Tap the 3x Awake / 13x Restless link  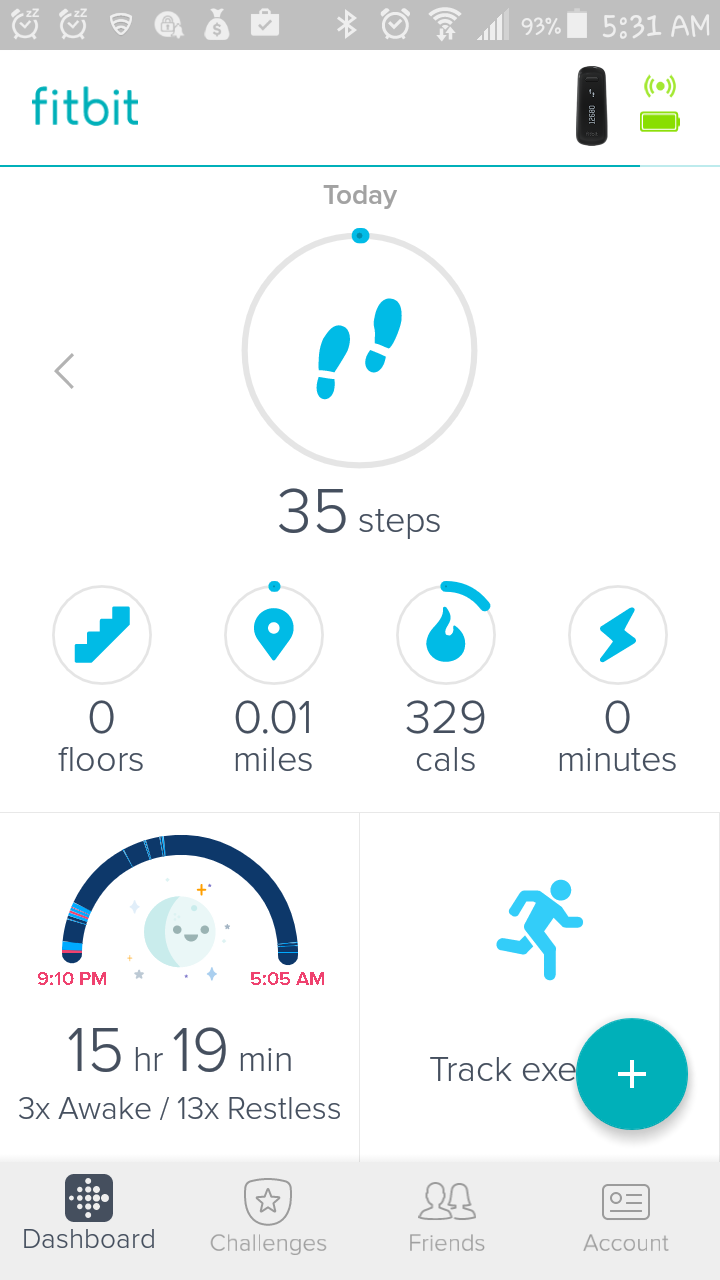point(179,1108)
